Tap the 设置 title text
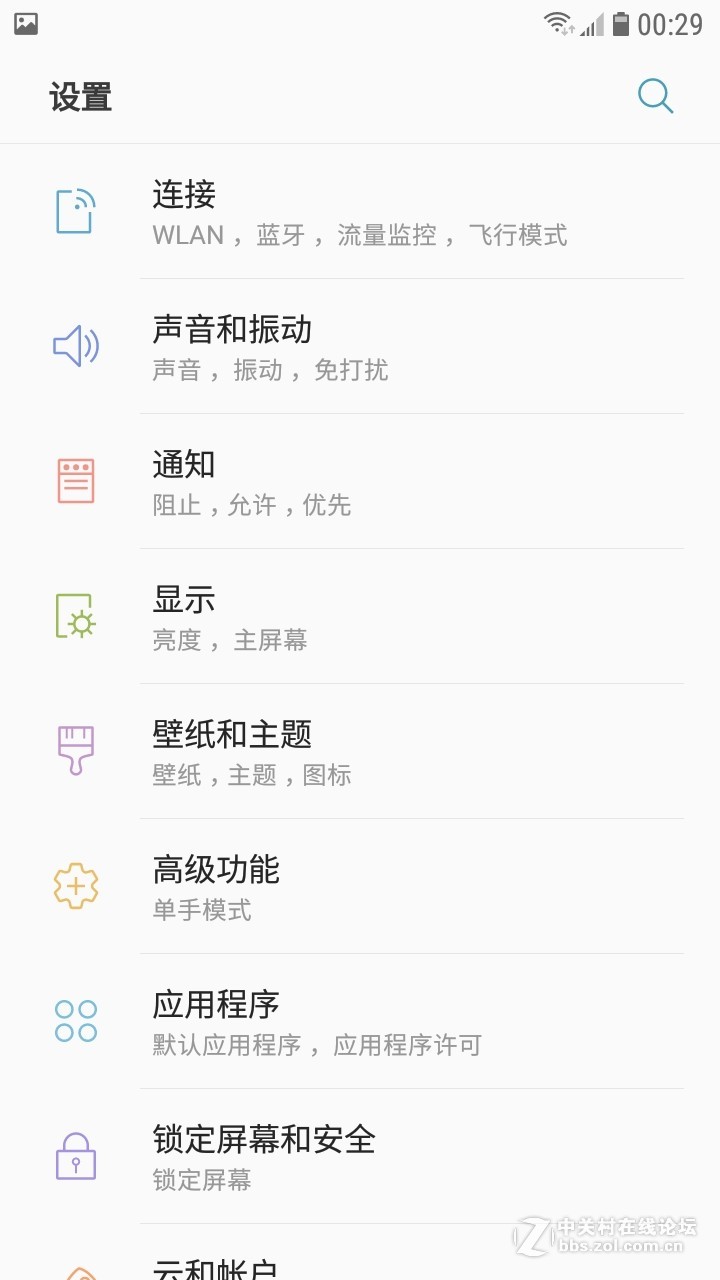Screen dimensions: 720x1280 tap(81, 97)
